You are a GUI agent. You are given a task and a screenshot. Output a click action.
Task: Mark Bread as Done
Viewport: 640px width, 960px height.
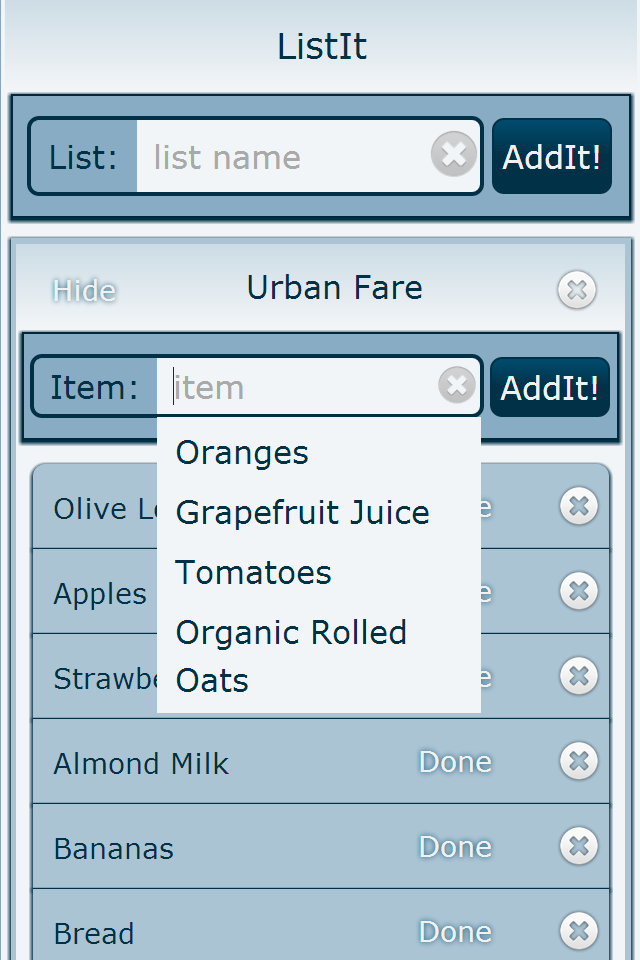[455, 932]
